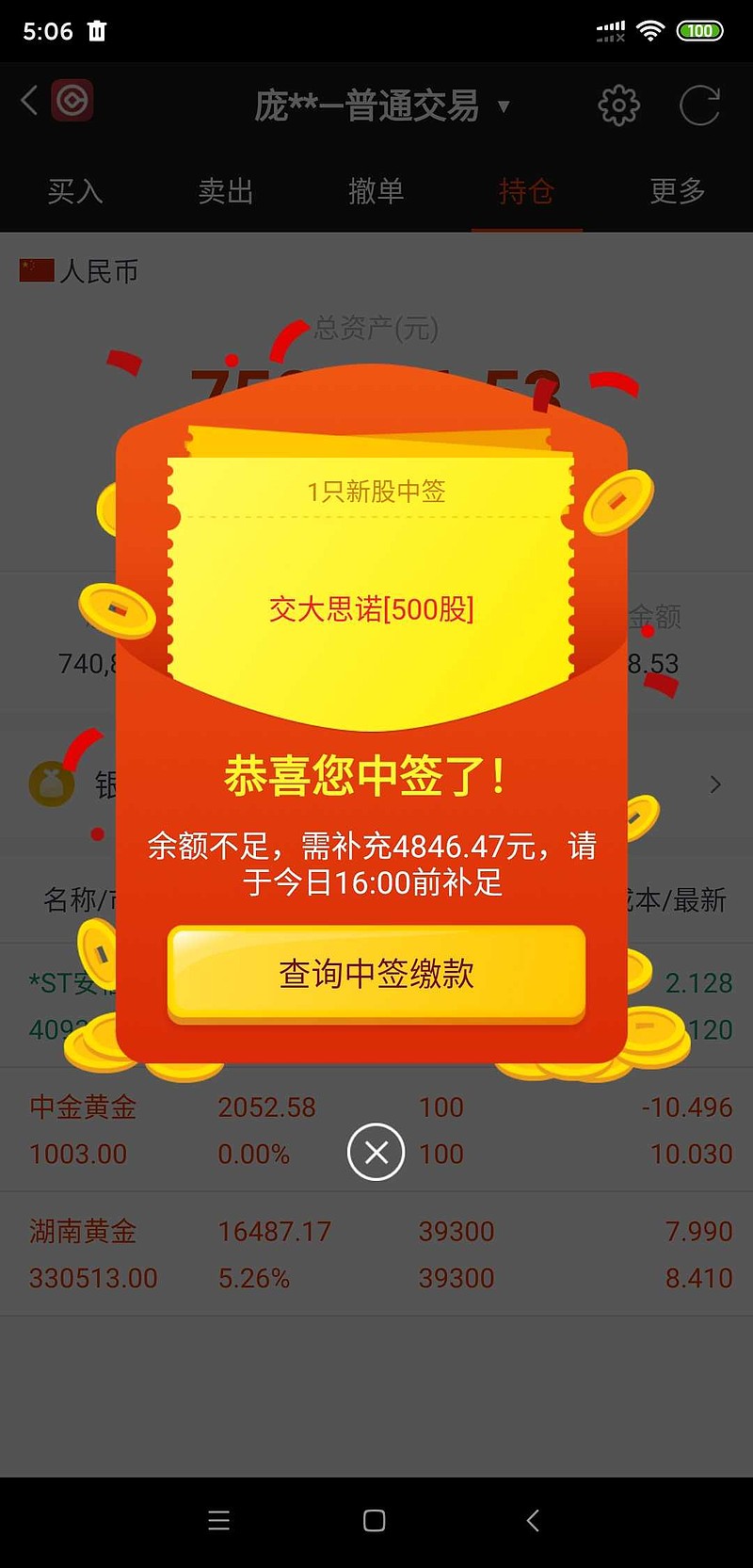
Task: Switch to the 买入 tab
Action: pos(75,191)
